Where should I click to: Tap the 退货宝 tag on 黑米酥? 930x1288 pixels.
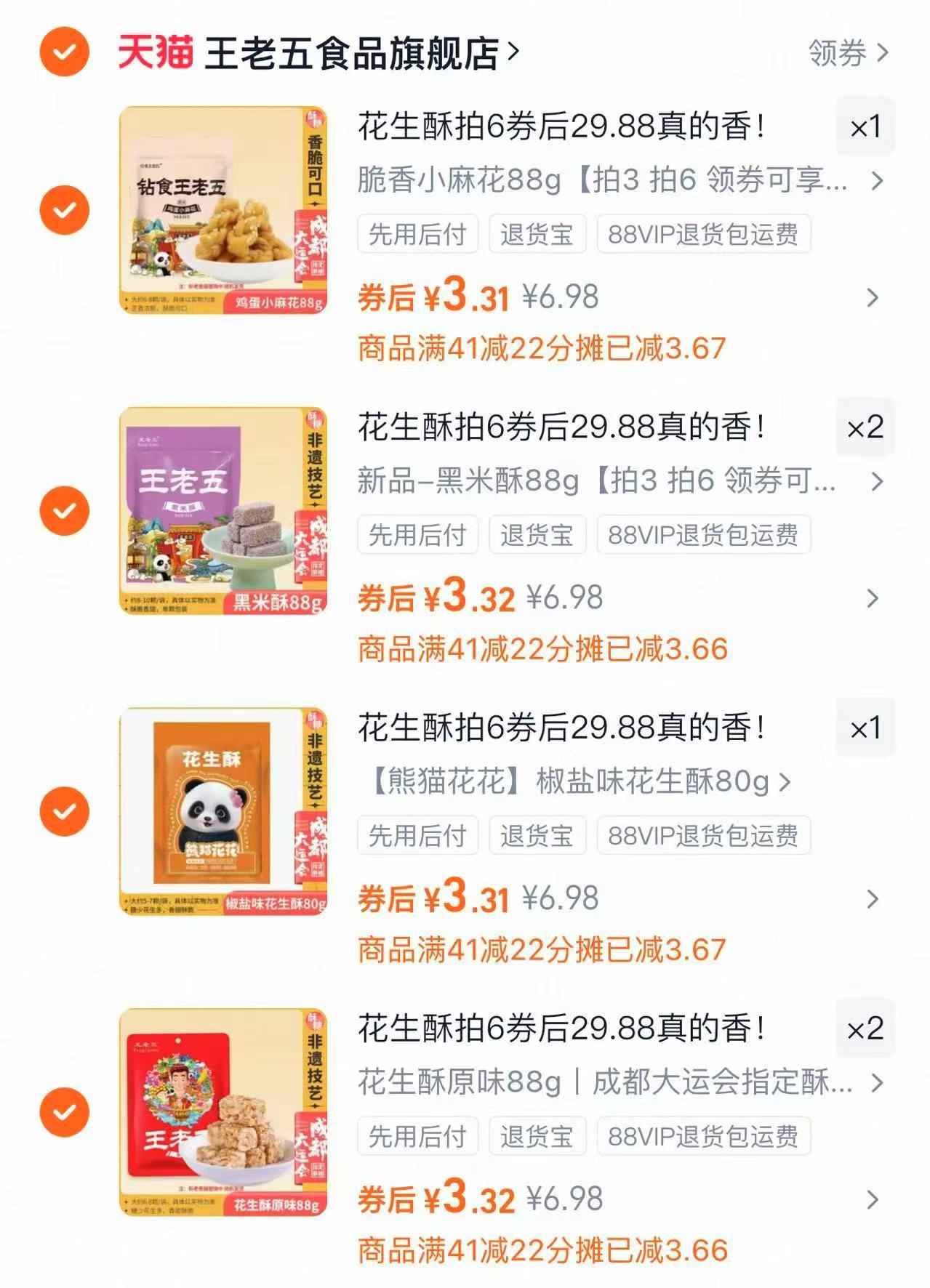(x=538, y=534)
